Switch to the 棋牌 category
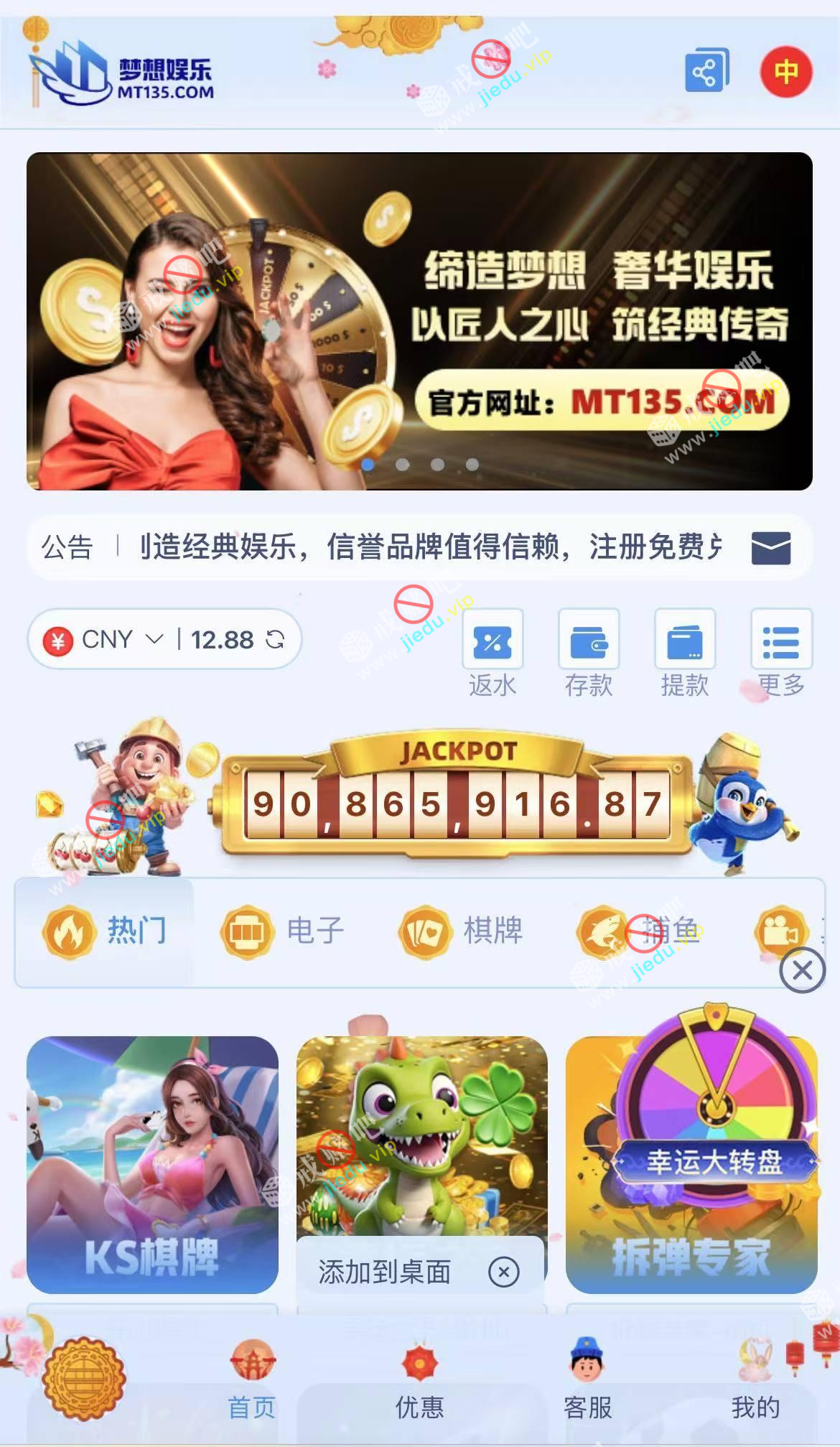The height and width of the screenshot is (1447, 840). pos(461,931)
